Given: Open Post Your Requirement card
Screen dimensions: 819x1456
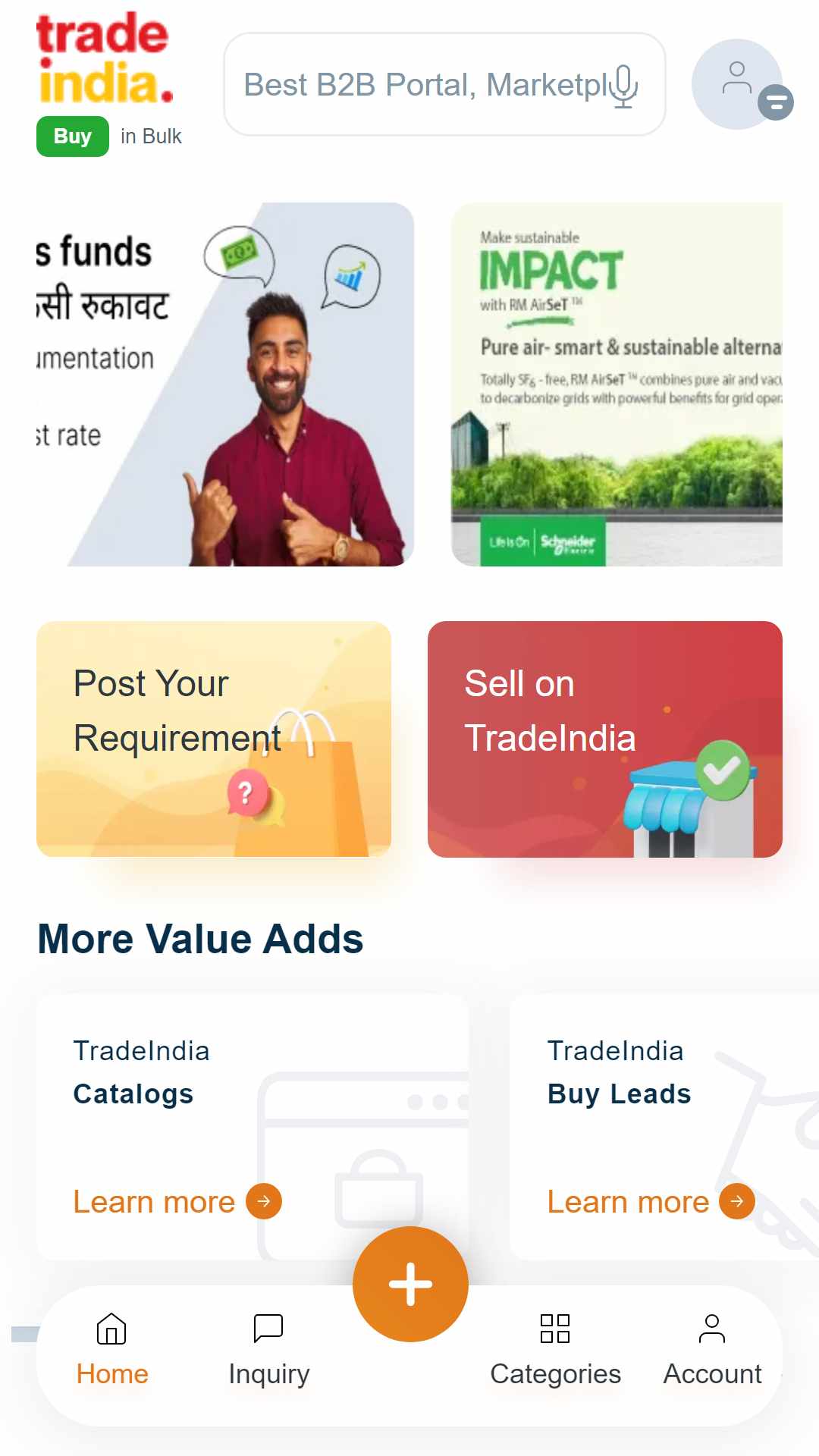Looking at the screenshot, I should point(214,739).
